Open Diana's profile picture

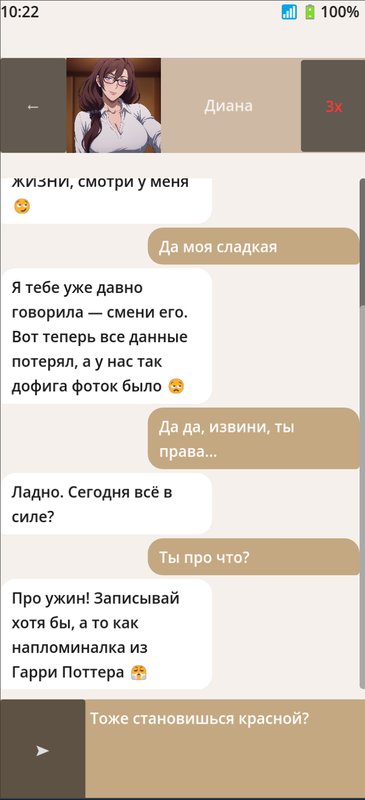tap(114, 106)
